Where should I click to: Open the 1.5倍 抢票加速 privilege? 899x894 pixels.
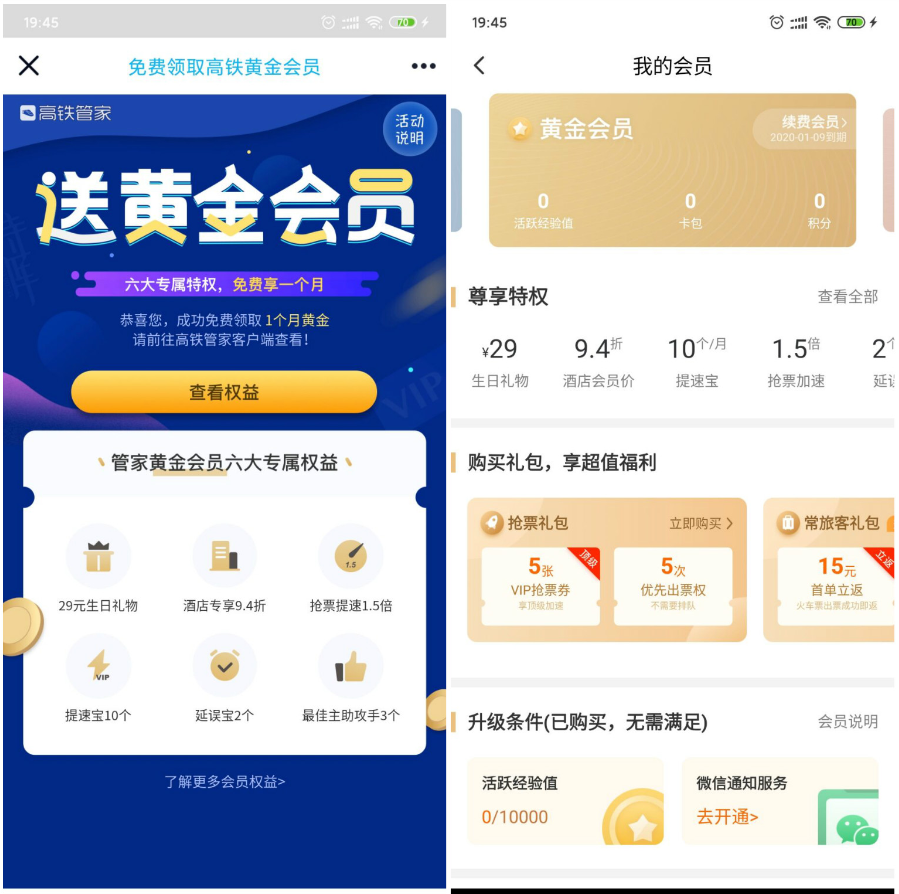click(795, 362)
